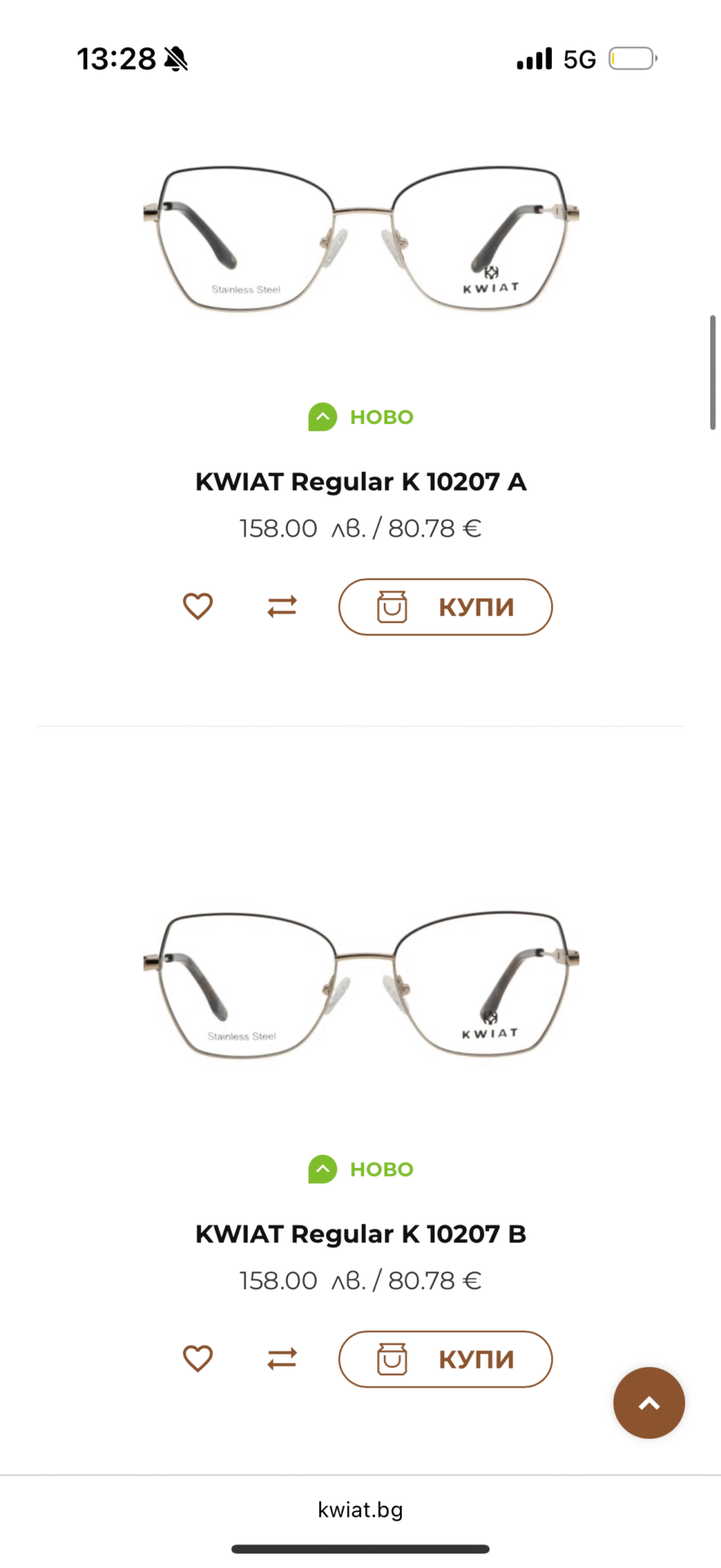Add KWIAT Regular K 10207 A to favorites
The height and width of the screenshot is (1568, 721).
pos(198,607)
